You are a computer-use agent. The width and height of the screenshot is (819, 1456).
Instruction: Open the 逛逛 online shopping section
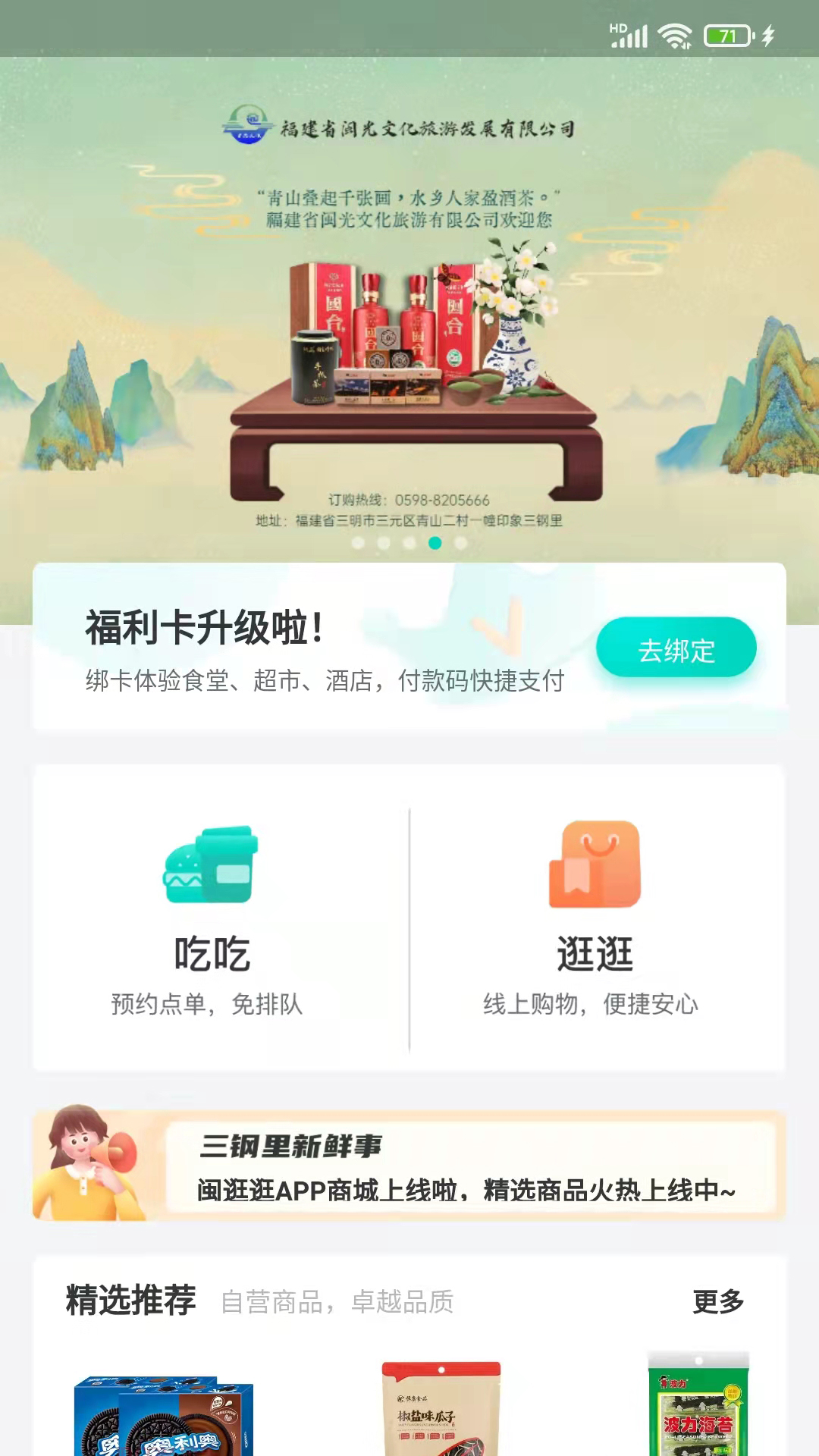point(595,919)
